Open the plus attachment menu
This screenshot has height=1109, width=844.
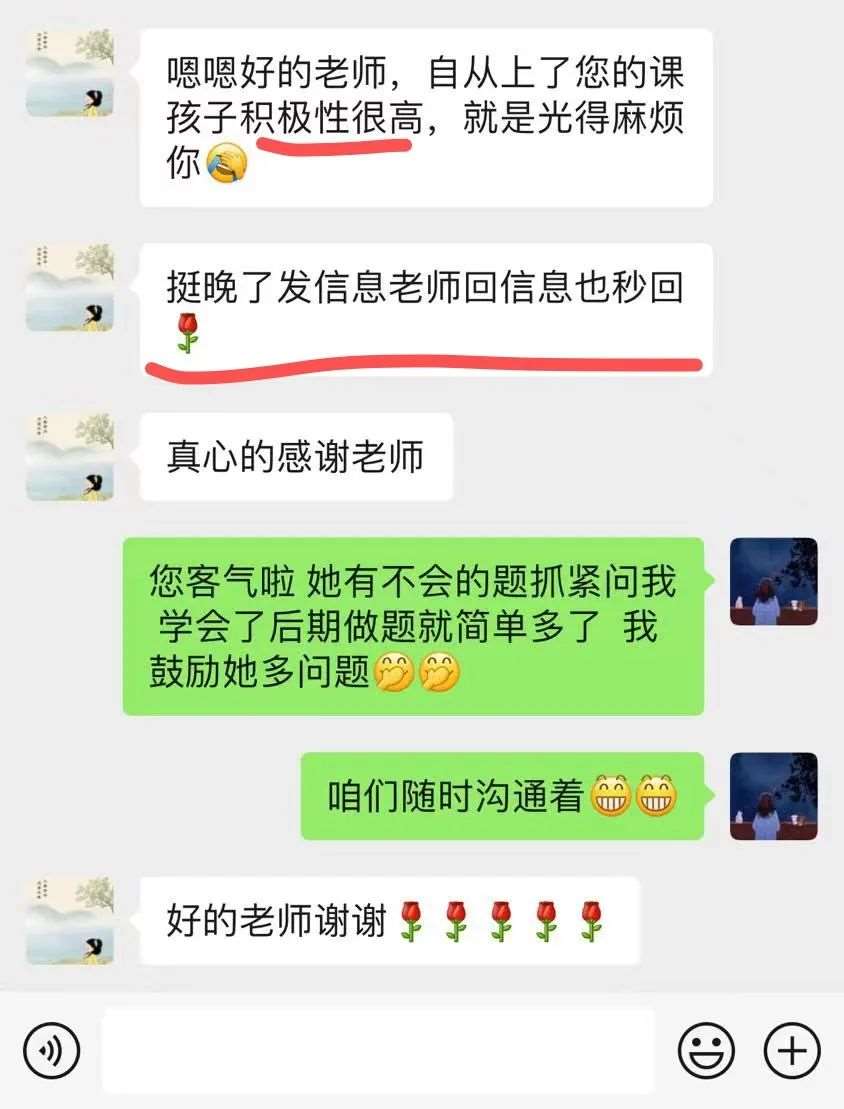coord(791,1051)
